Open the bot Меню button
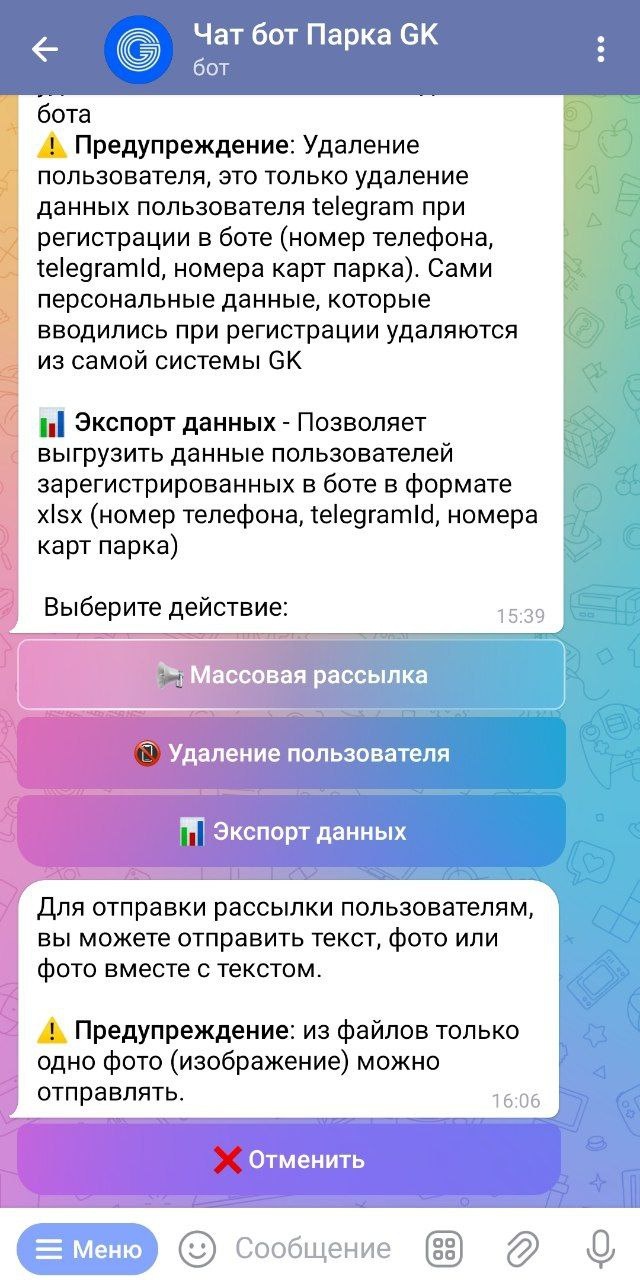The image size is (640, 1280). tap(88, 1249)
